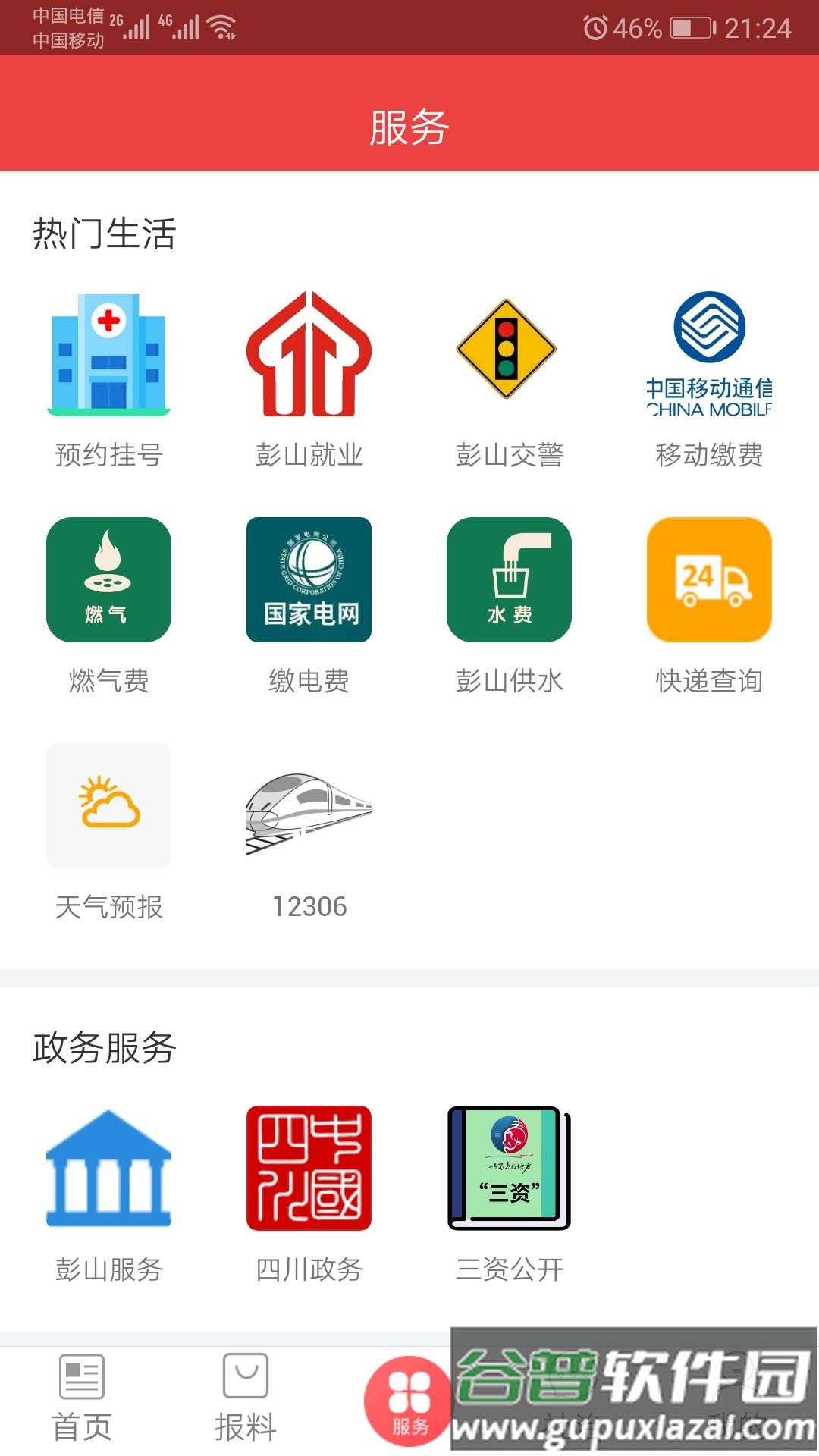Select the 国家电网 electricity payment icon
819x1456 pixels.
point(309,580)
